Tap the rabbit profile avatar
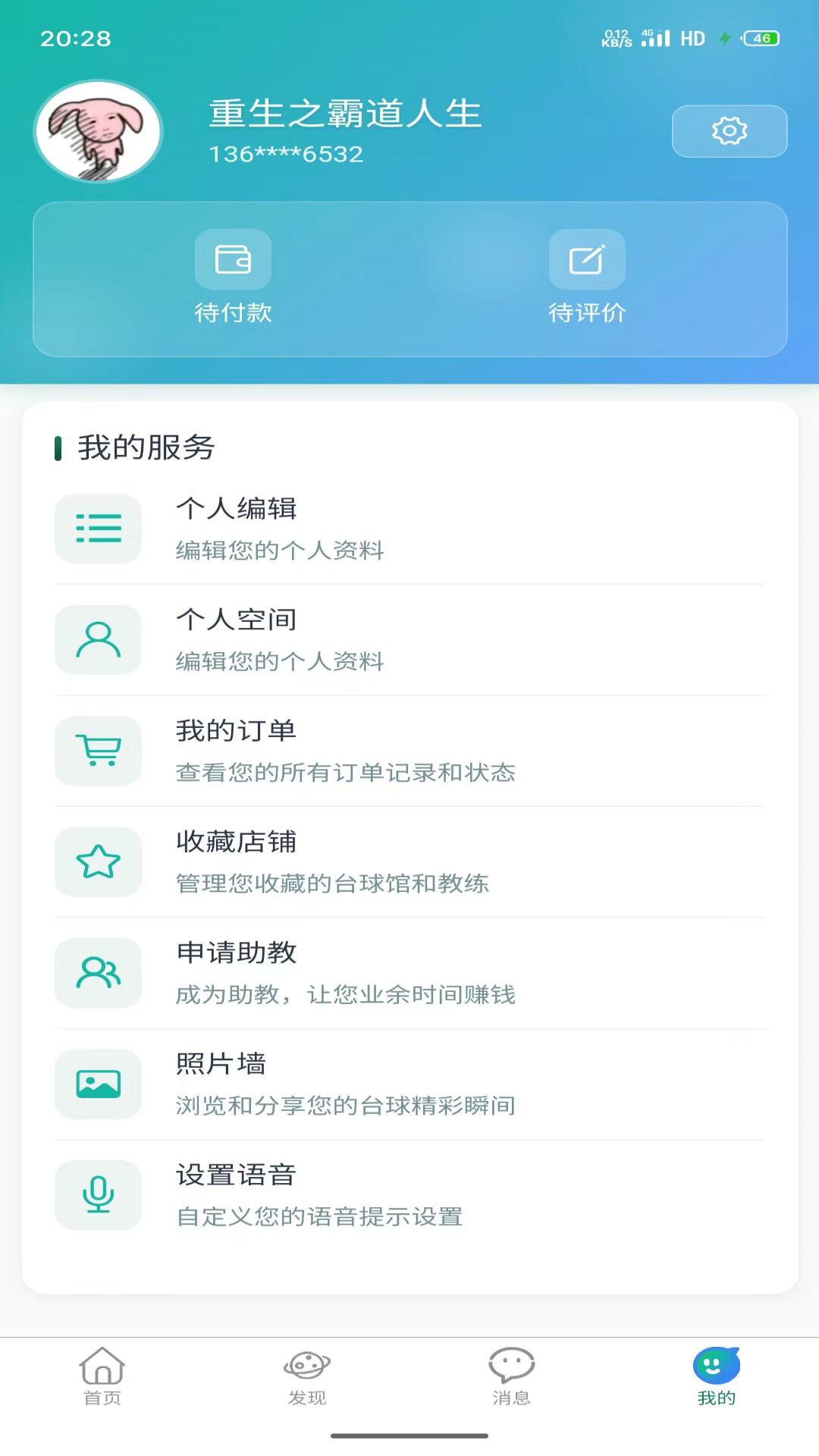This screenshot has height=1456, width=819. 99,130
